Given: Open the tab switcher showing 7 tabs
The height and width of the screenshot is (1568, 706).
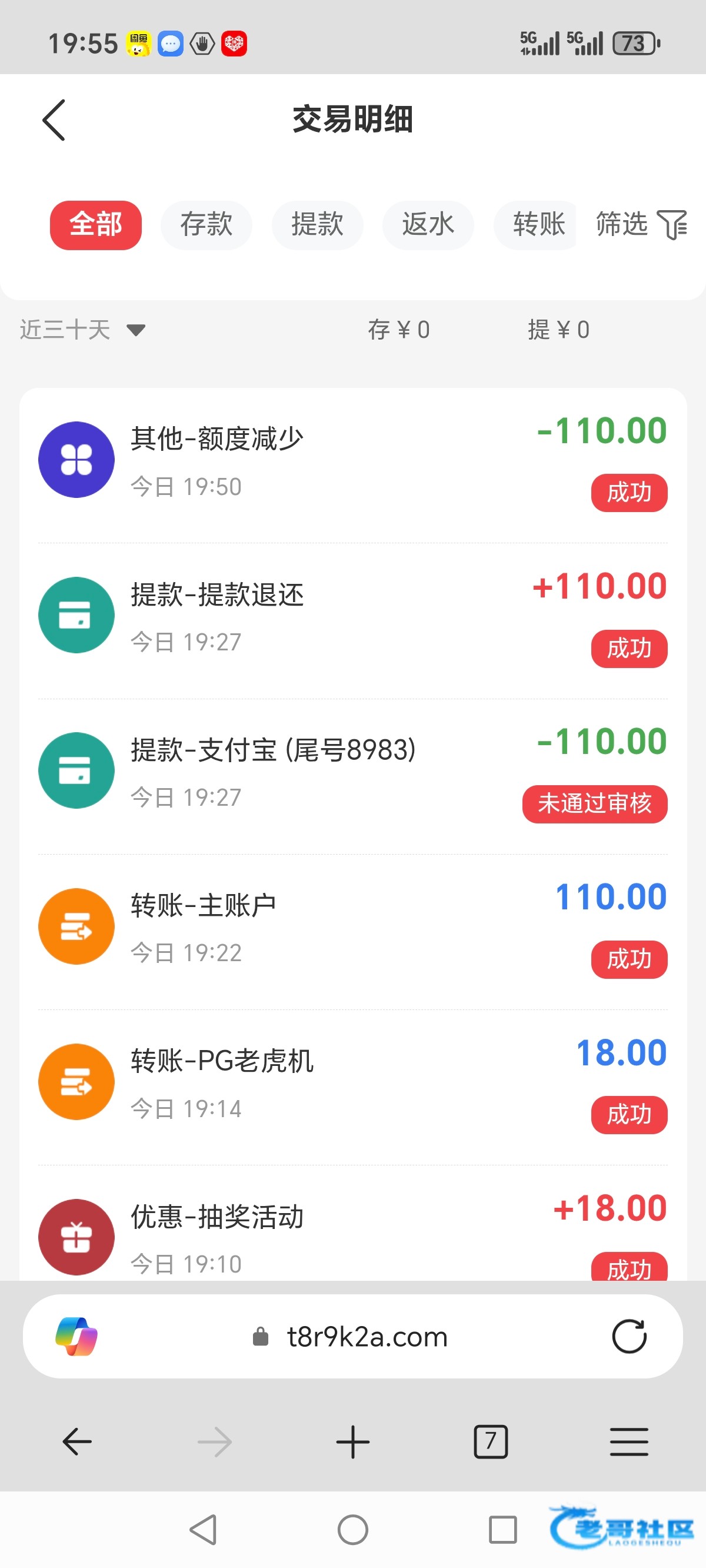Looking at the screenshot, I should pos(491,1442).
